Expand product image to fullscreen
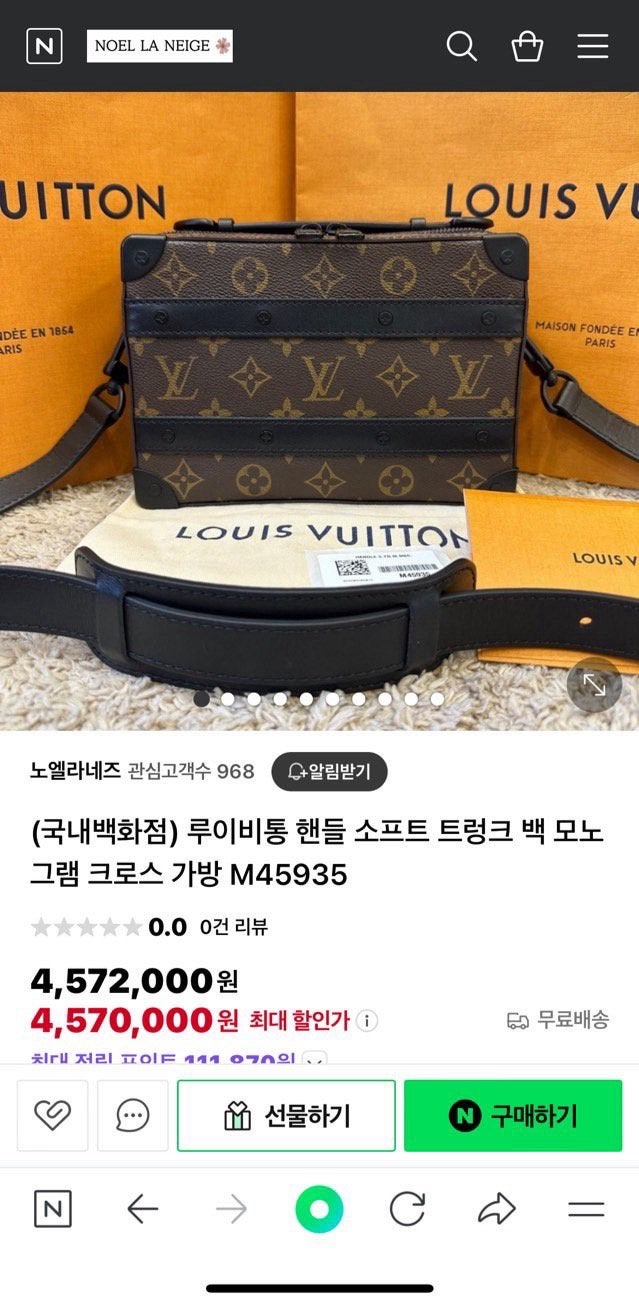This screenshot has width=639, height=1307. click(594, 685)
